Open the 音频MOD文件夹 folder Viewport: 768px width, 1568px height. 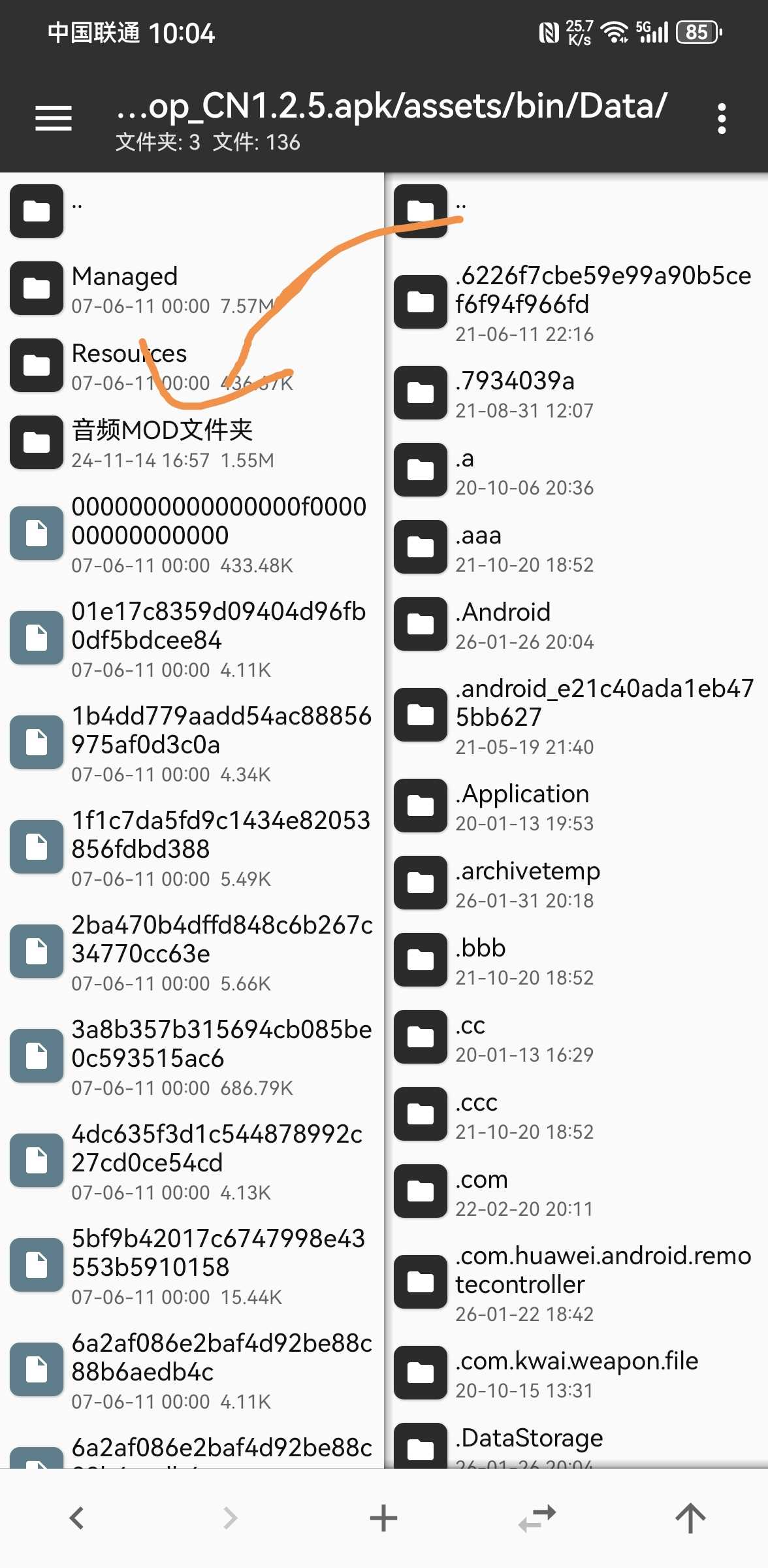pos(161,443)
